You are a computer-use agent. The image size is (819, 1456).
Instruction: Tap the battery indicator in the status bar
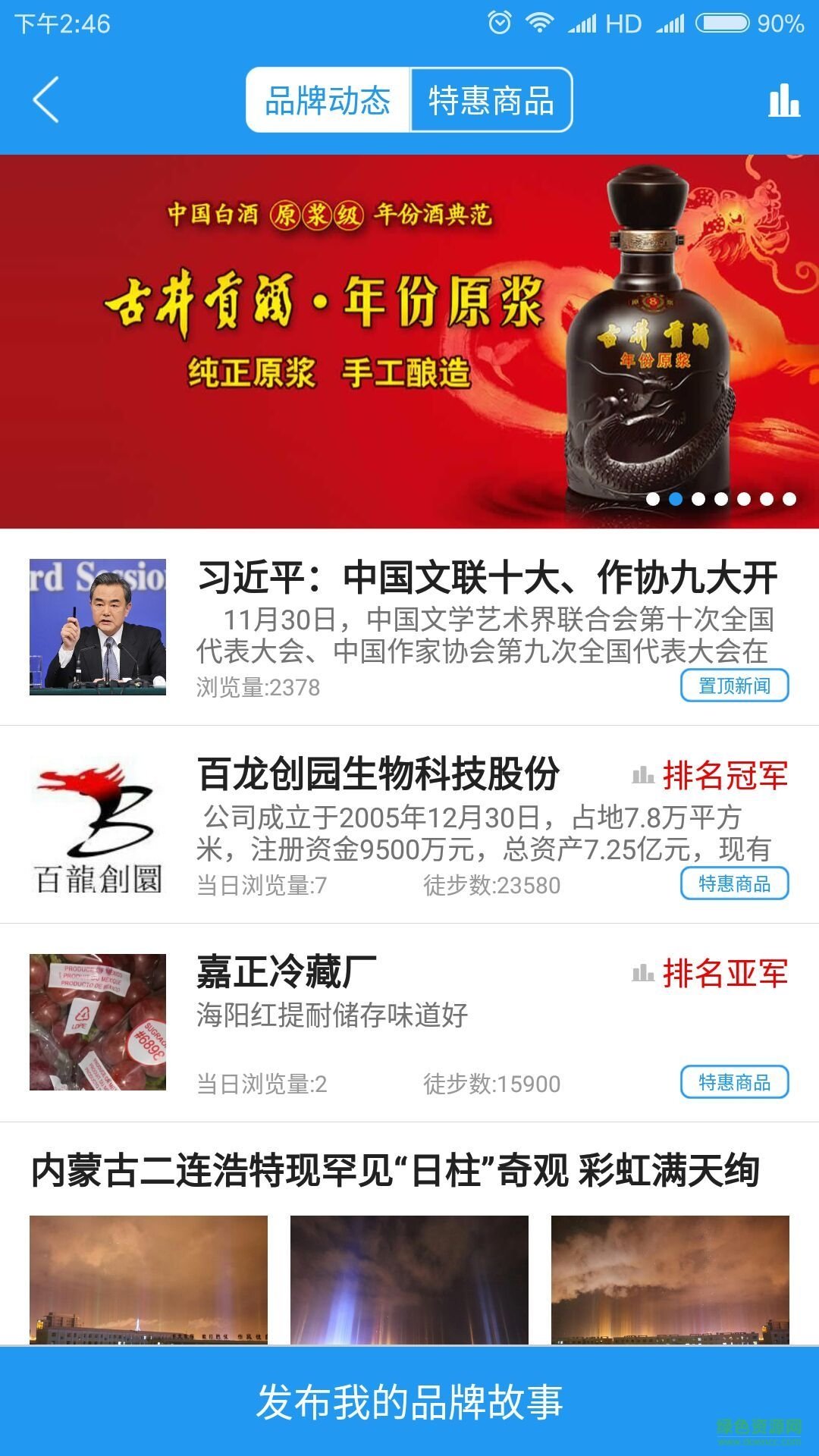(722, 22)
